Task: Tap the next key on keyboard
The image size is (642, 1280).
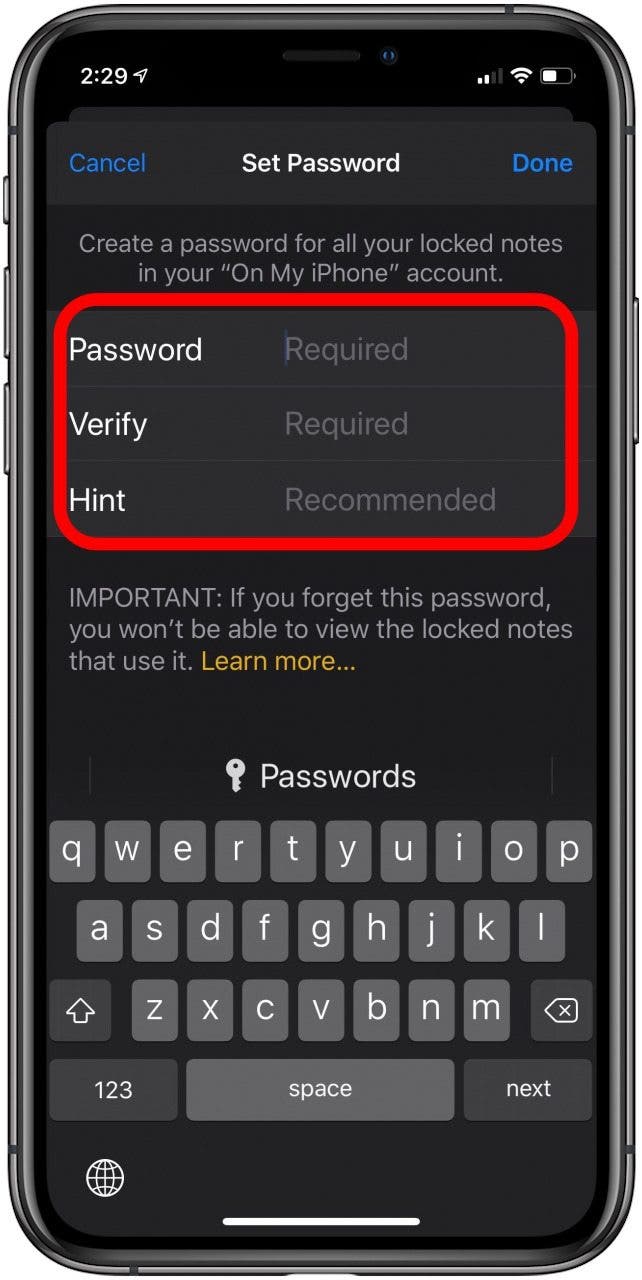Action: [528, 1090]
